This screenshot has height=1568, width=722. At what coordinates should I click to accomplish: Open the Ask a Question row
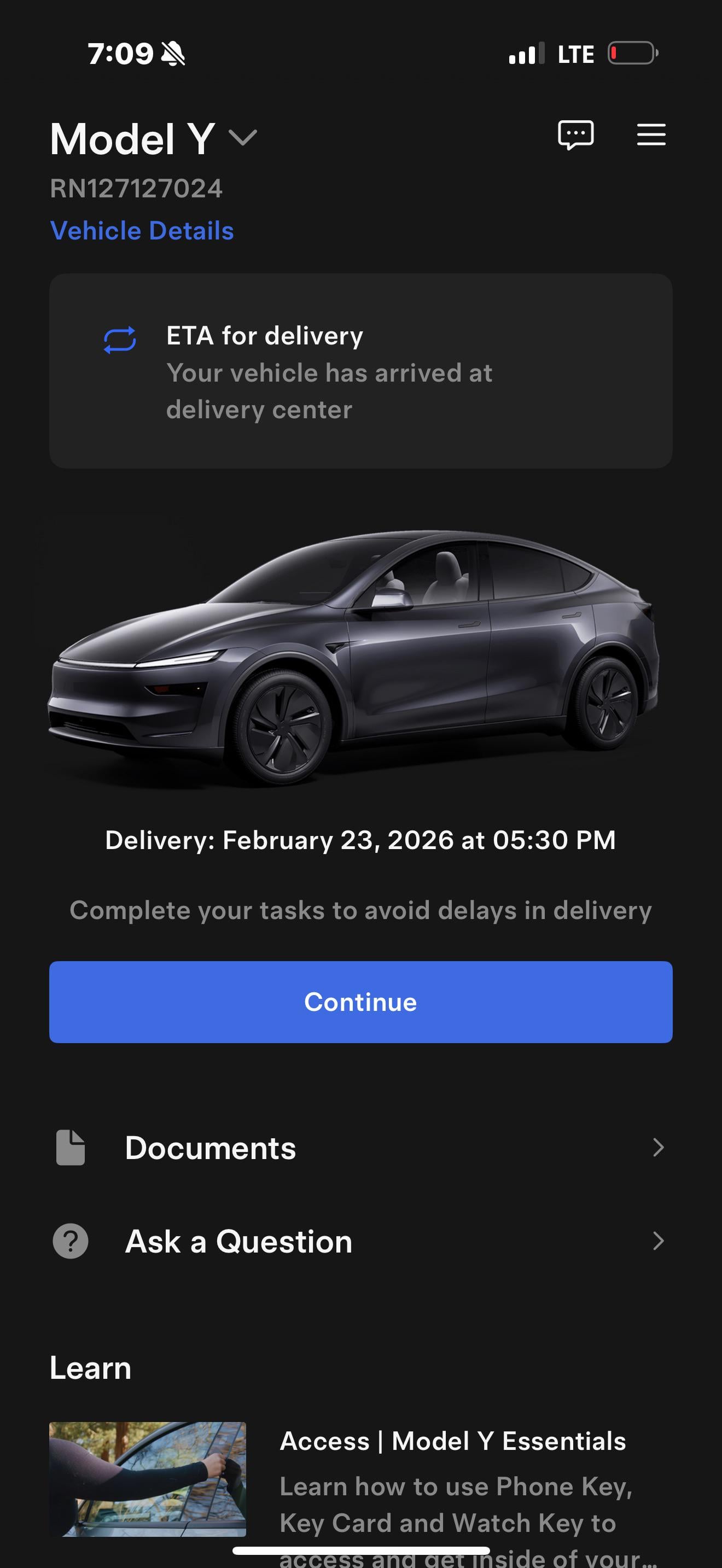pyautogui.click(x=360, y=1241)
